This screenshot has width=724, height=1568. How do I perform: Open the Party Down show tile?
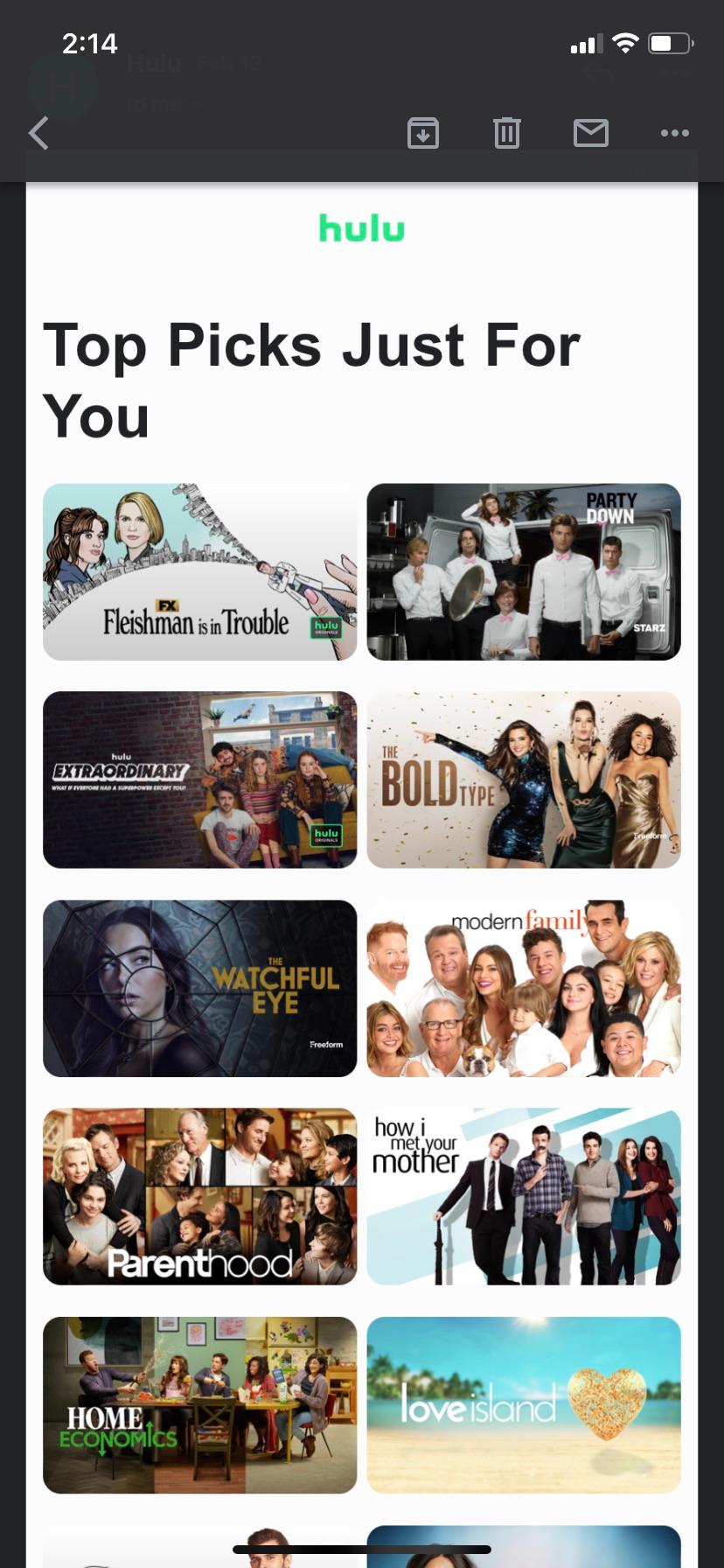(523, 571)
